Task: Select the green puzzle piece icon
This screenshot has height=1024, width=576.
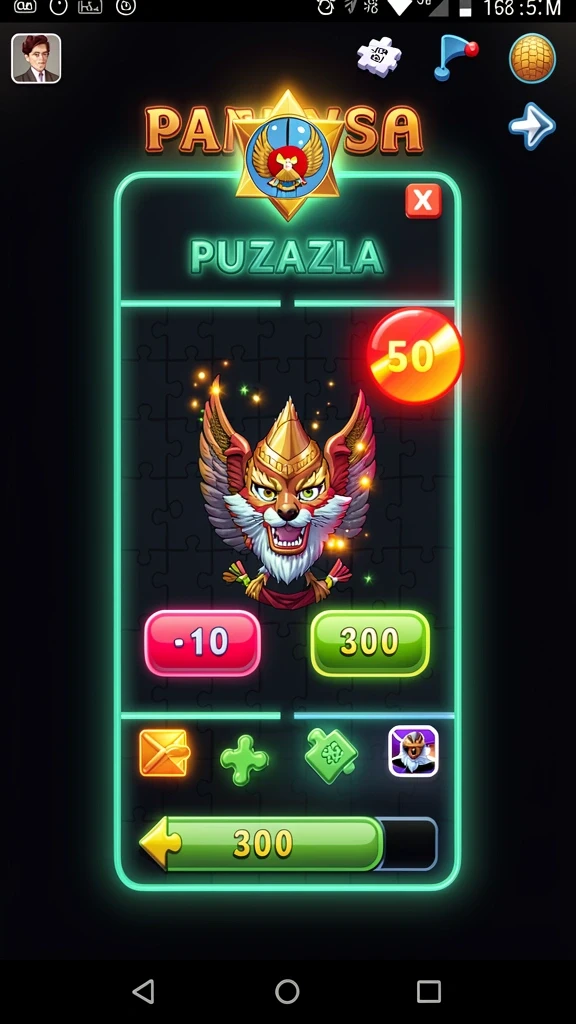Action: [331, 756]
